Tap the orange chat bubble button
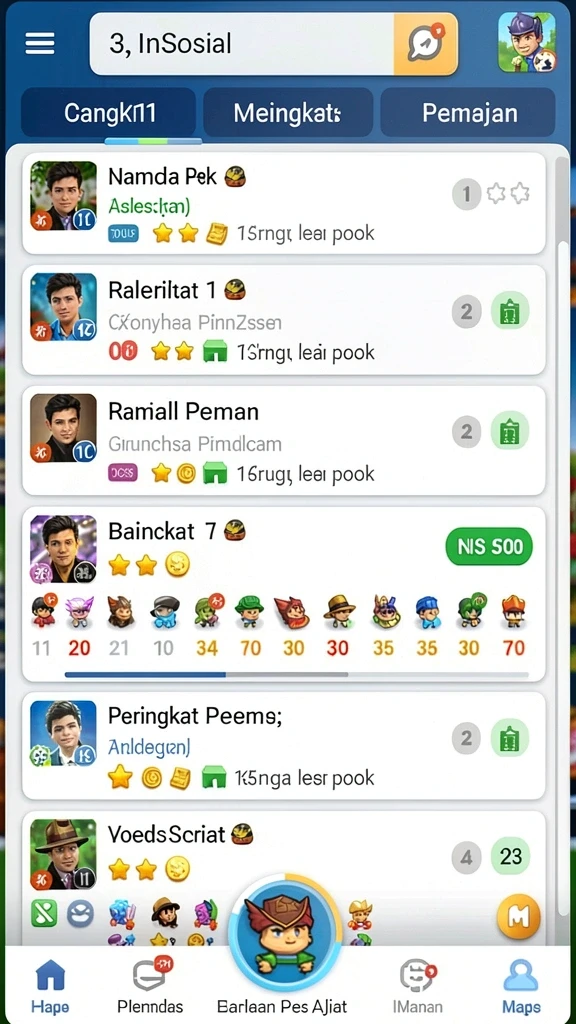The width and height of the screenshot is (576, 1024). coord(425,44)
